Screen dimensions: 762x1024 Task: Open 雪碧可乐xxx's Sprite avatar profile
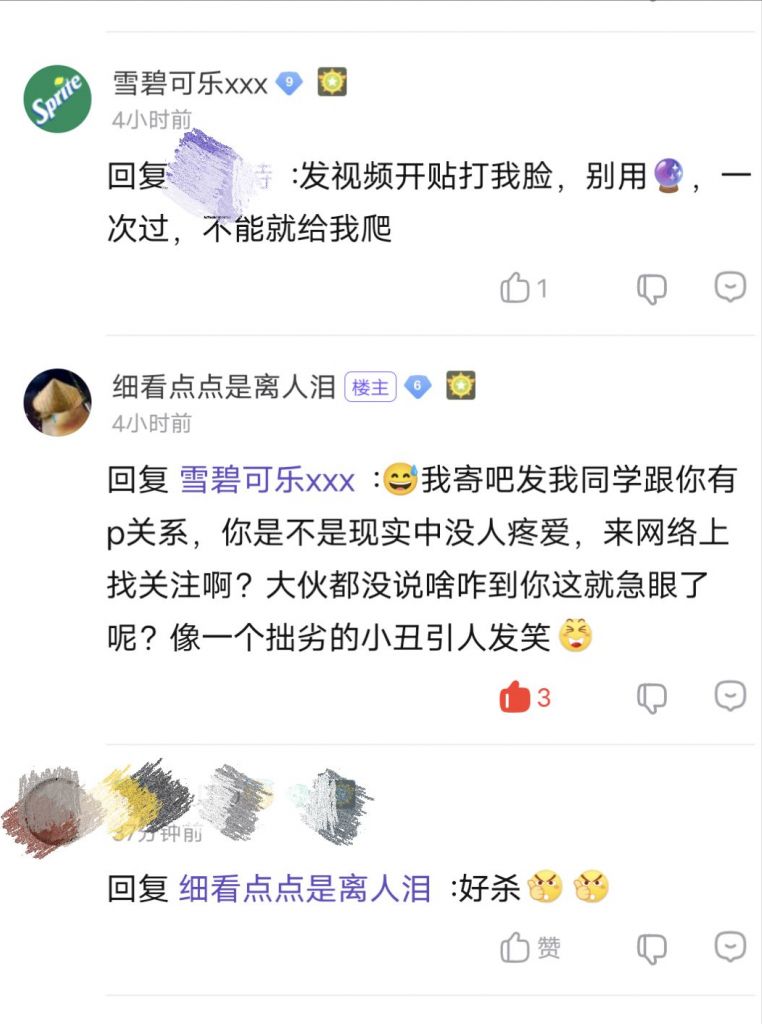57,98
